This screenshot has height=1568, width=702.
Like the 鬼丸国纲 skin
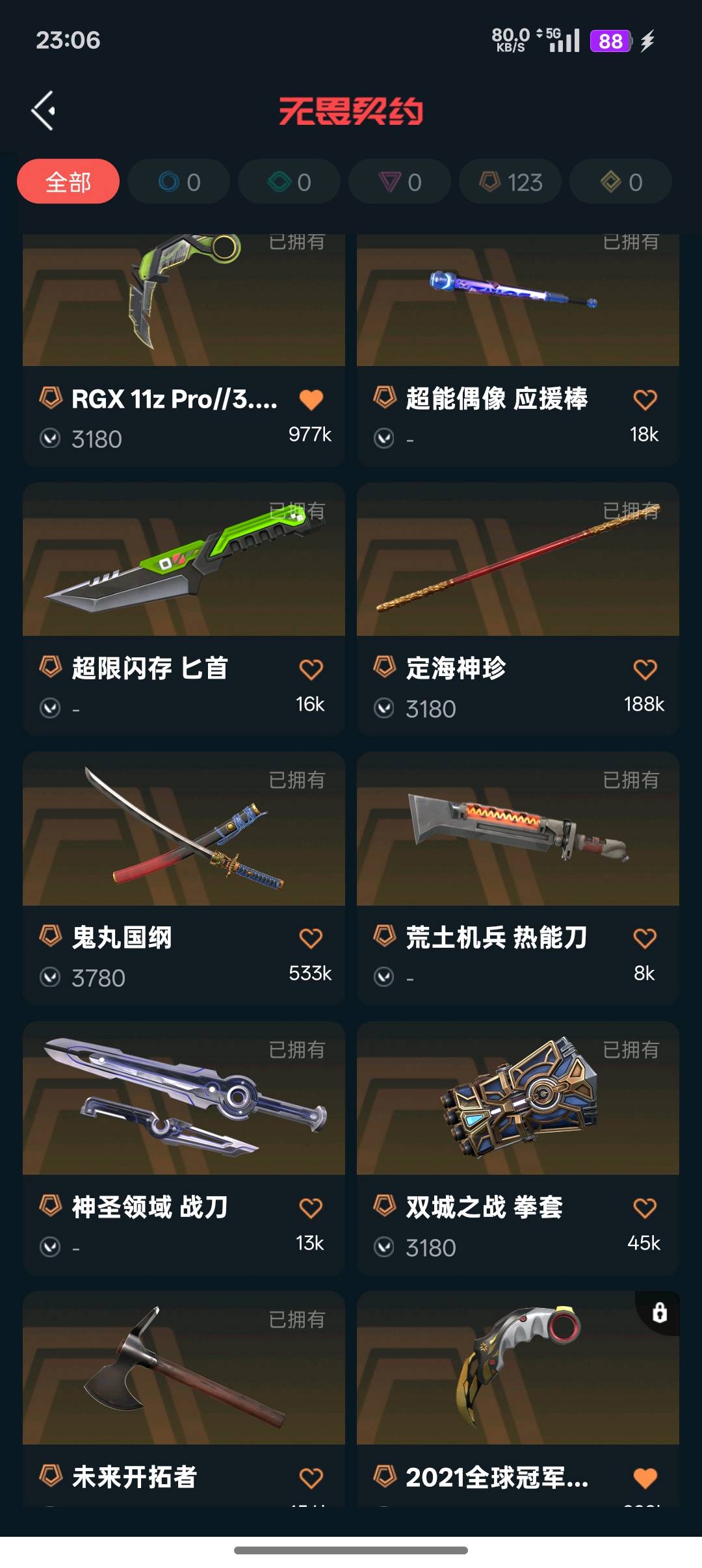pyautogui.click(x=311, y=938)
